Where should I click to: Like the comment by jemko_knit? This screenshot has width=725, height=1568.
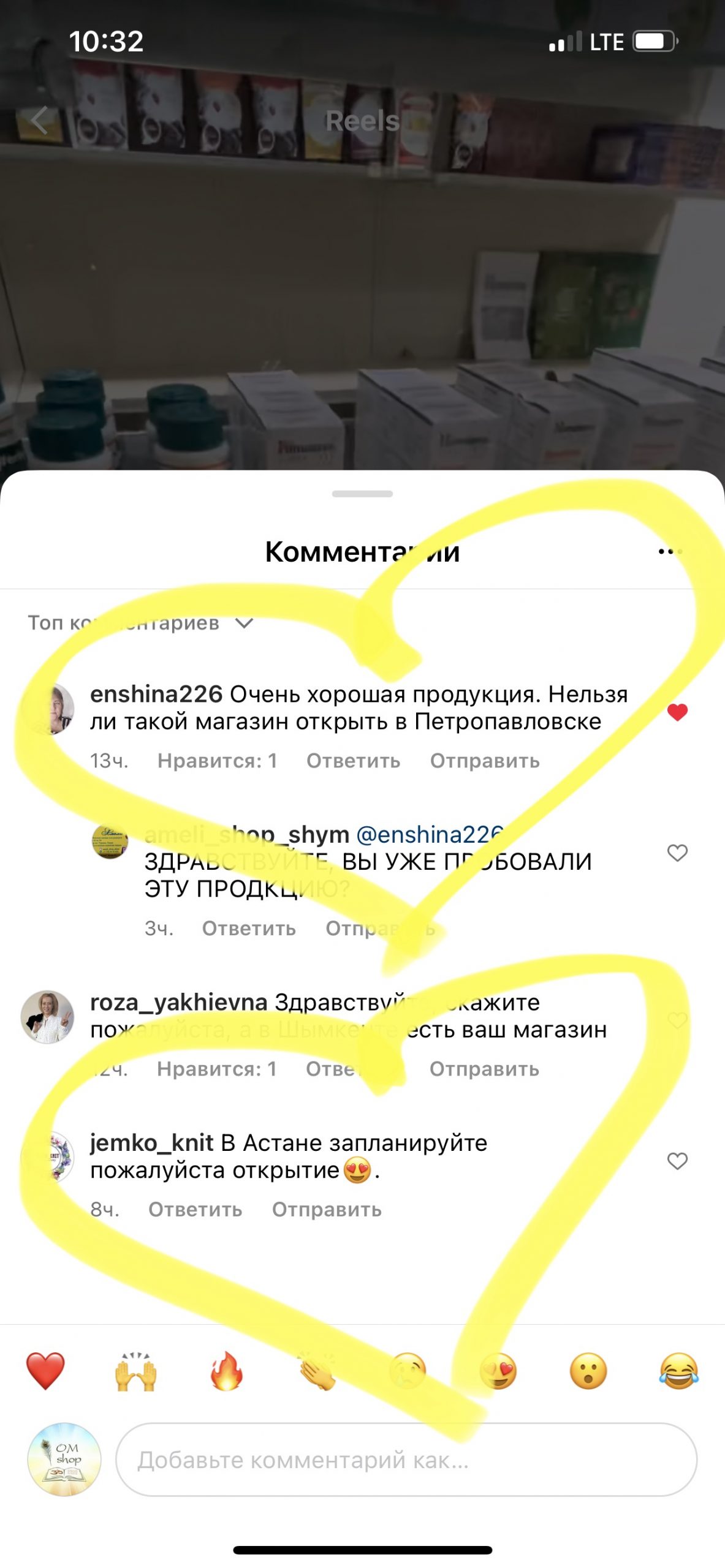[x=677, y=1161]
